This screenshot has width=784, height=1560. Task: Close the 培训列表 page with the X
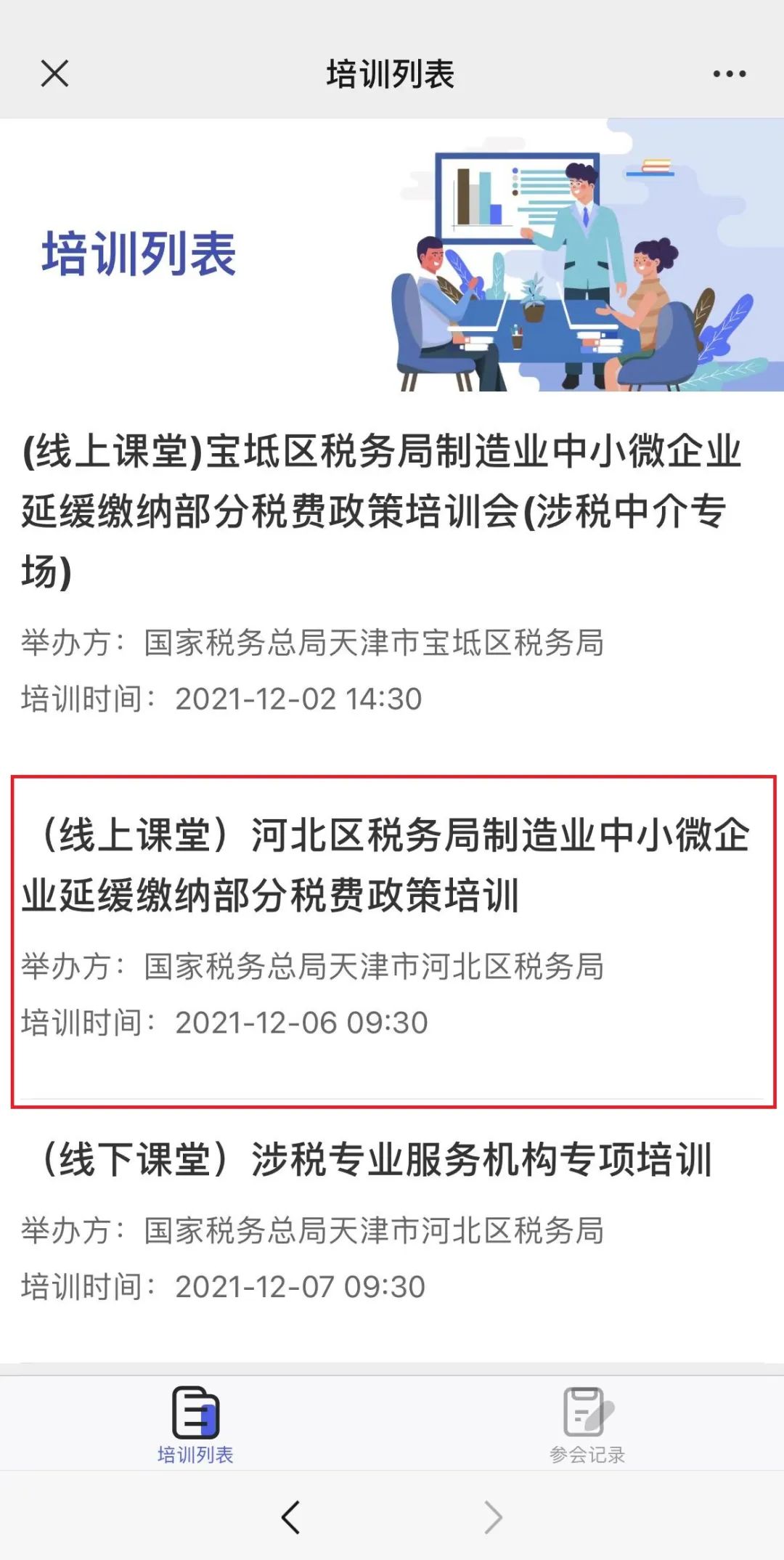(54, 73)
